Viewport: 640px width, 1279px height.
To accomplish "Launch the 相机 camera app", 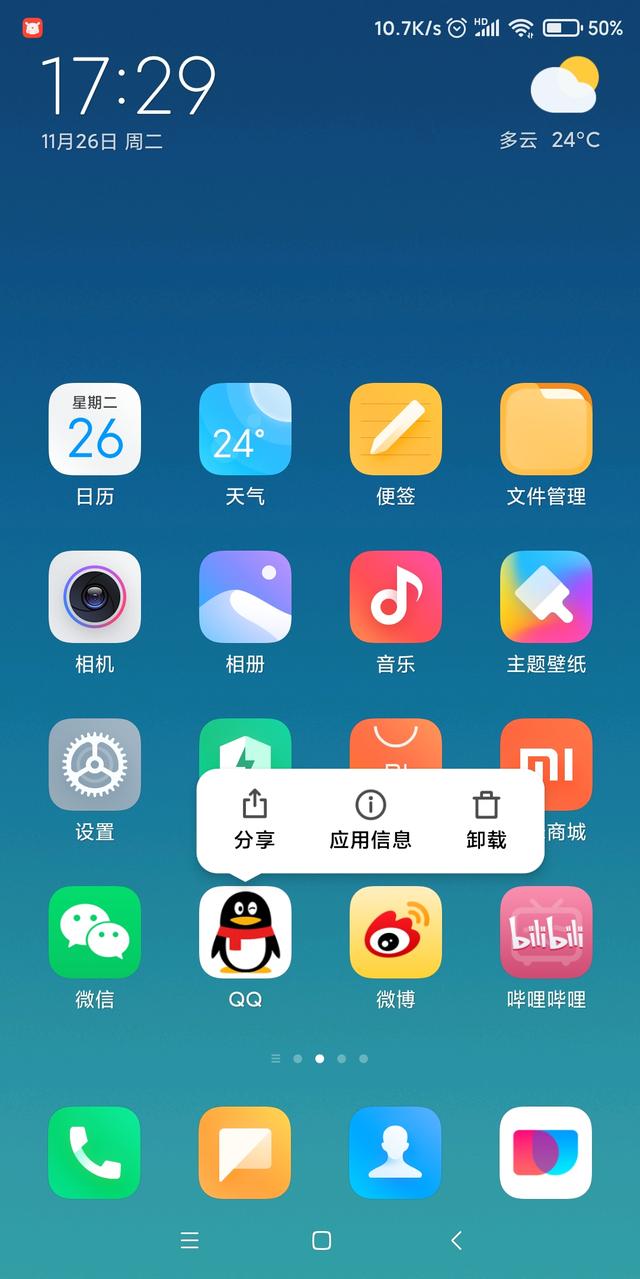I will click(x=95, y=597).
